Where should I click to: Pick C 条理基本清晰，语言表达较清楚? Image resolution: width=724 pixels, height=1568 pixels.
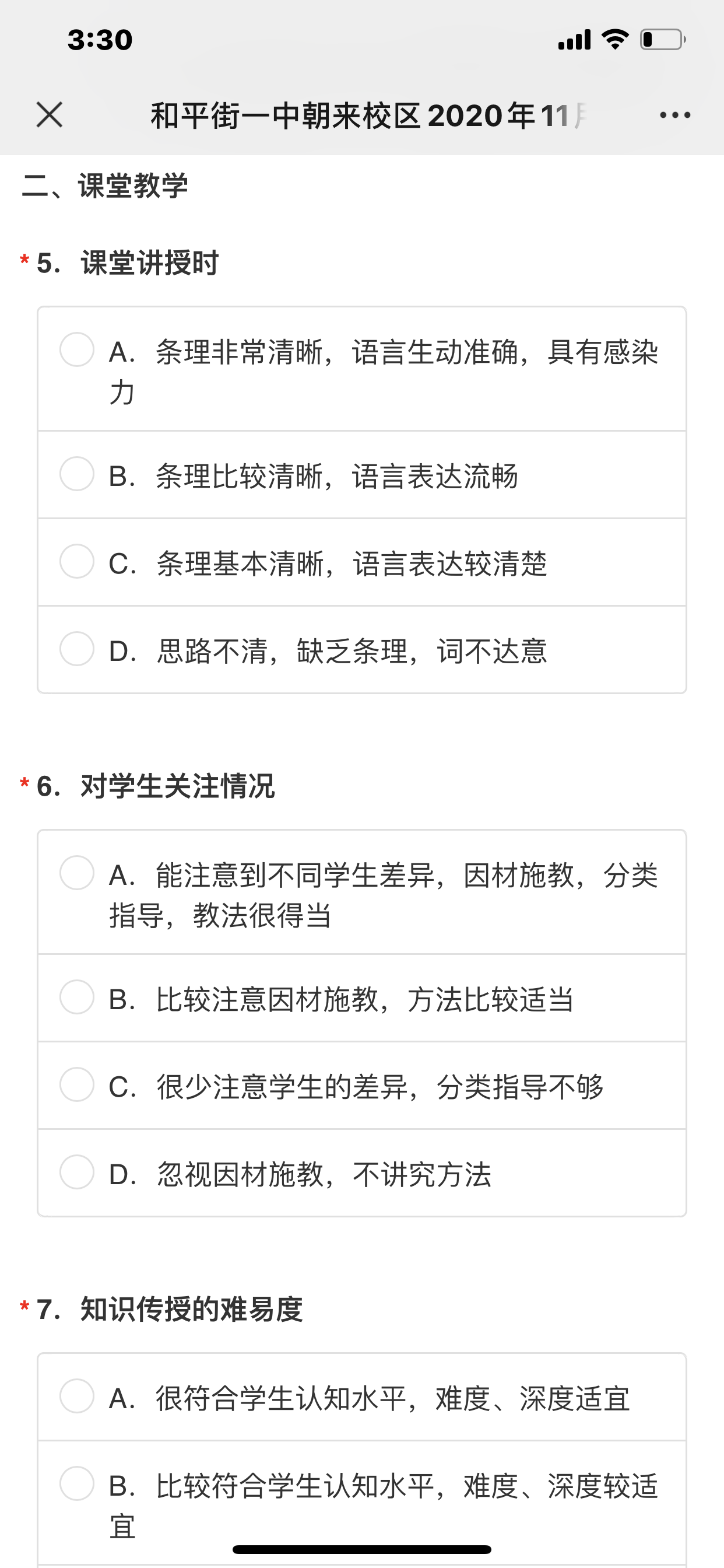point(78,562)
